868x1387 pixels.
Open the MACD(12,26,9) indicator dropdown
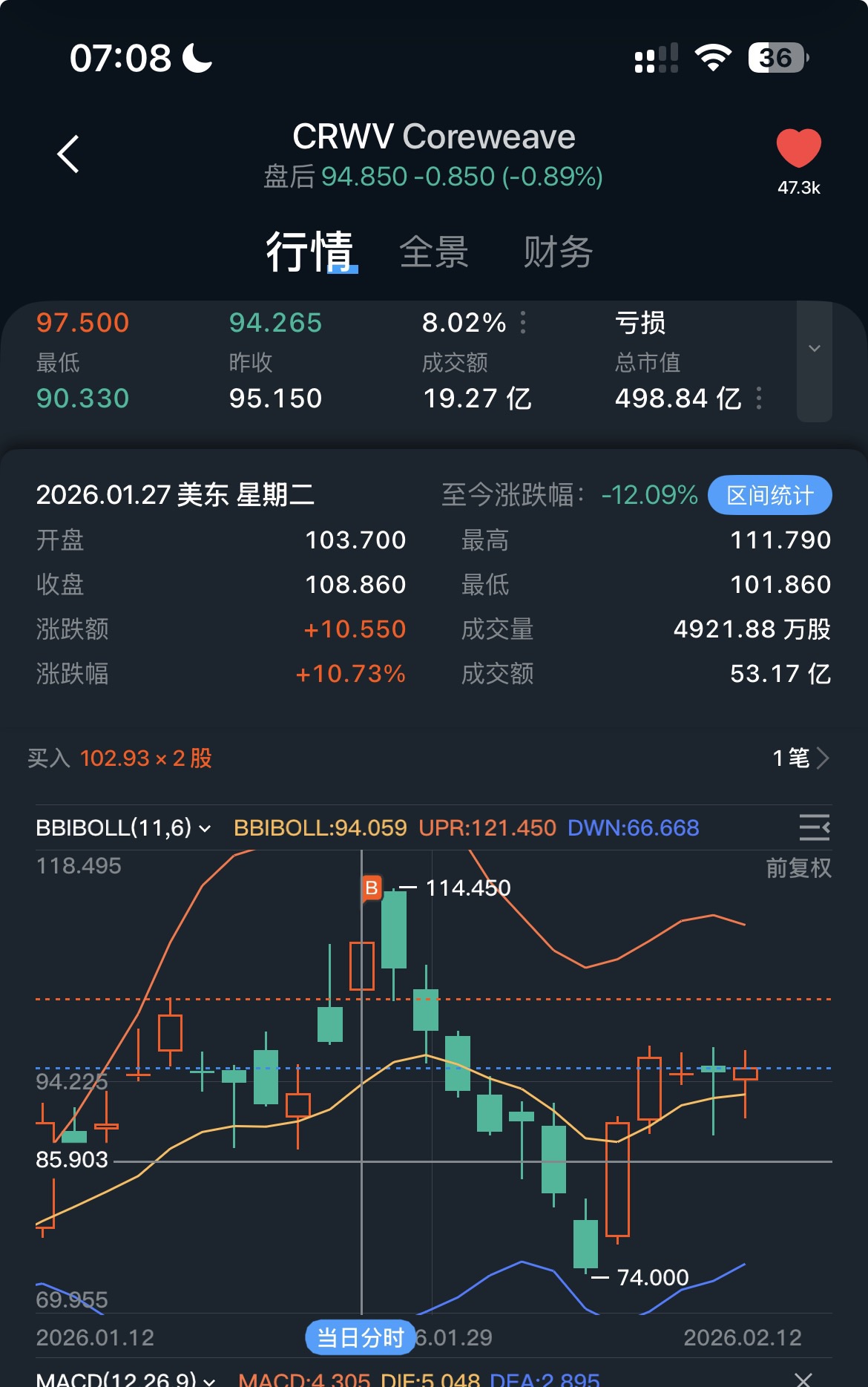pos(126,1380)
